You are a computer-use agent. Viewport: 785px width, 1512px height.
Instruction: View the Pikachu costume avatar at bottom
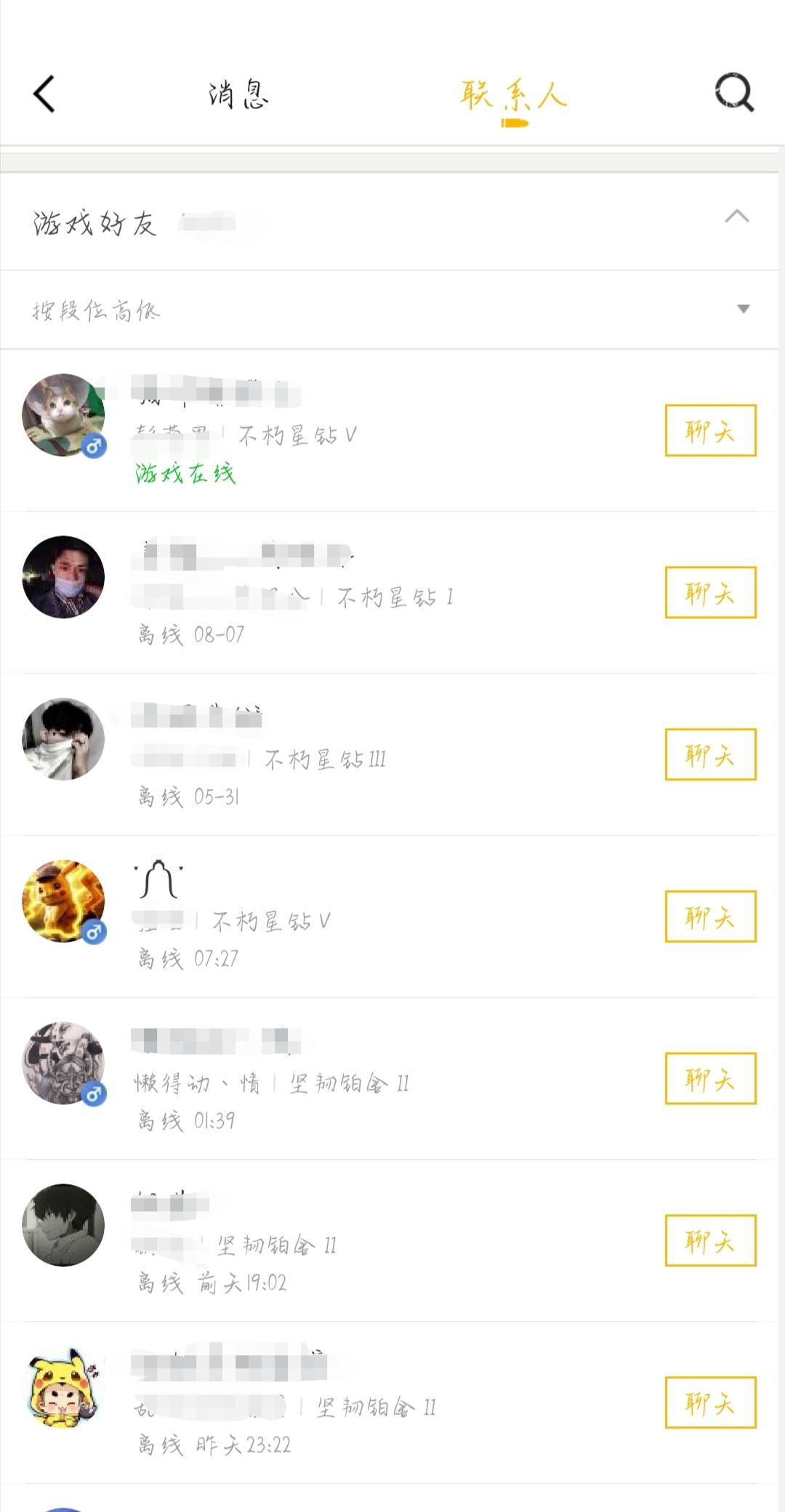[x=63, y=1387]
